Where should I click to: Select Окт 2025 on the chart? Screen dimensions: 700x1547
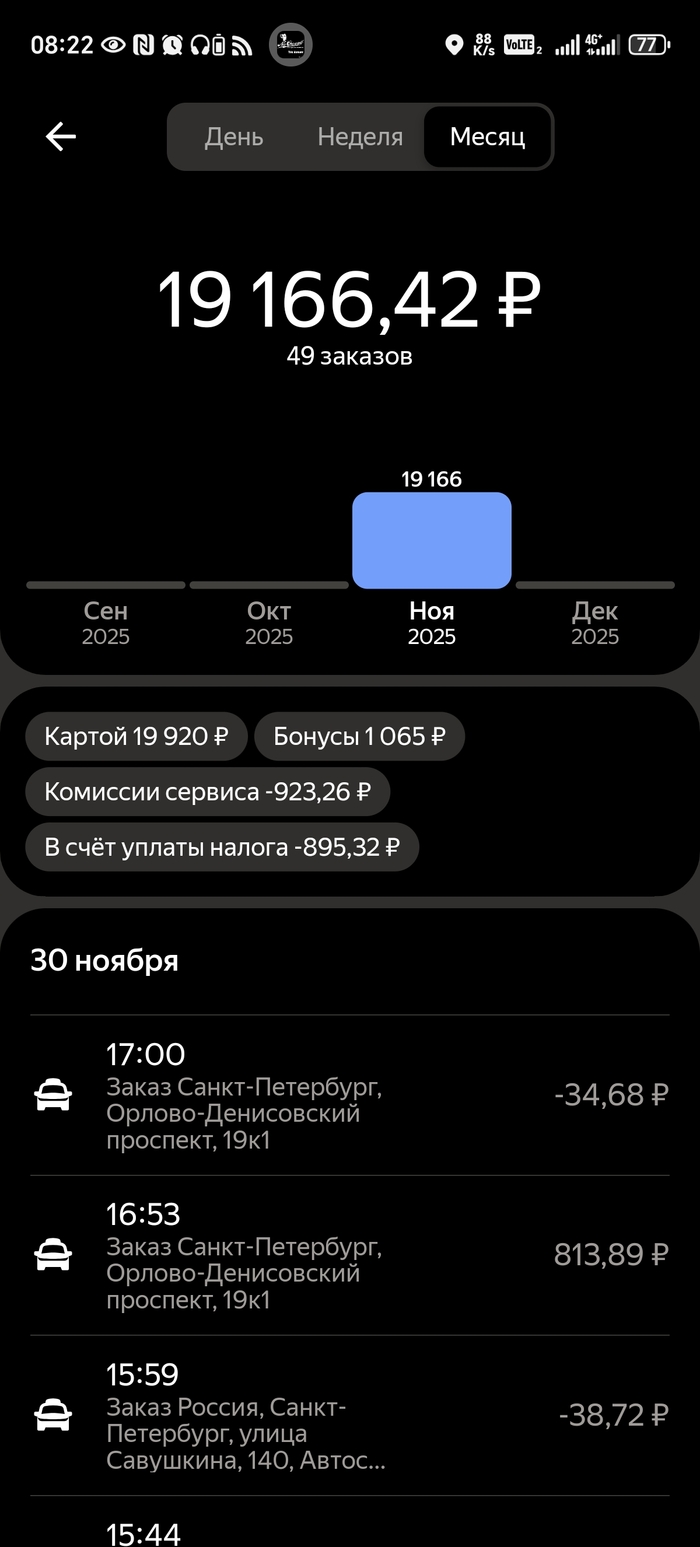tap(269, 620)
